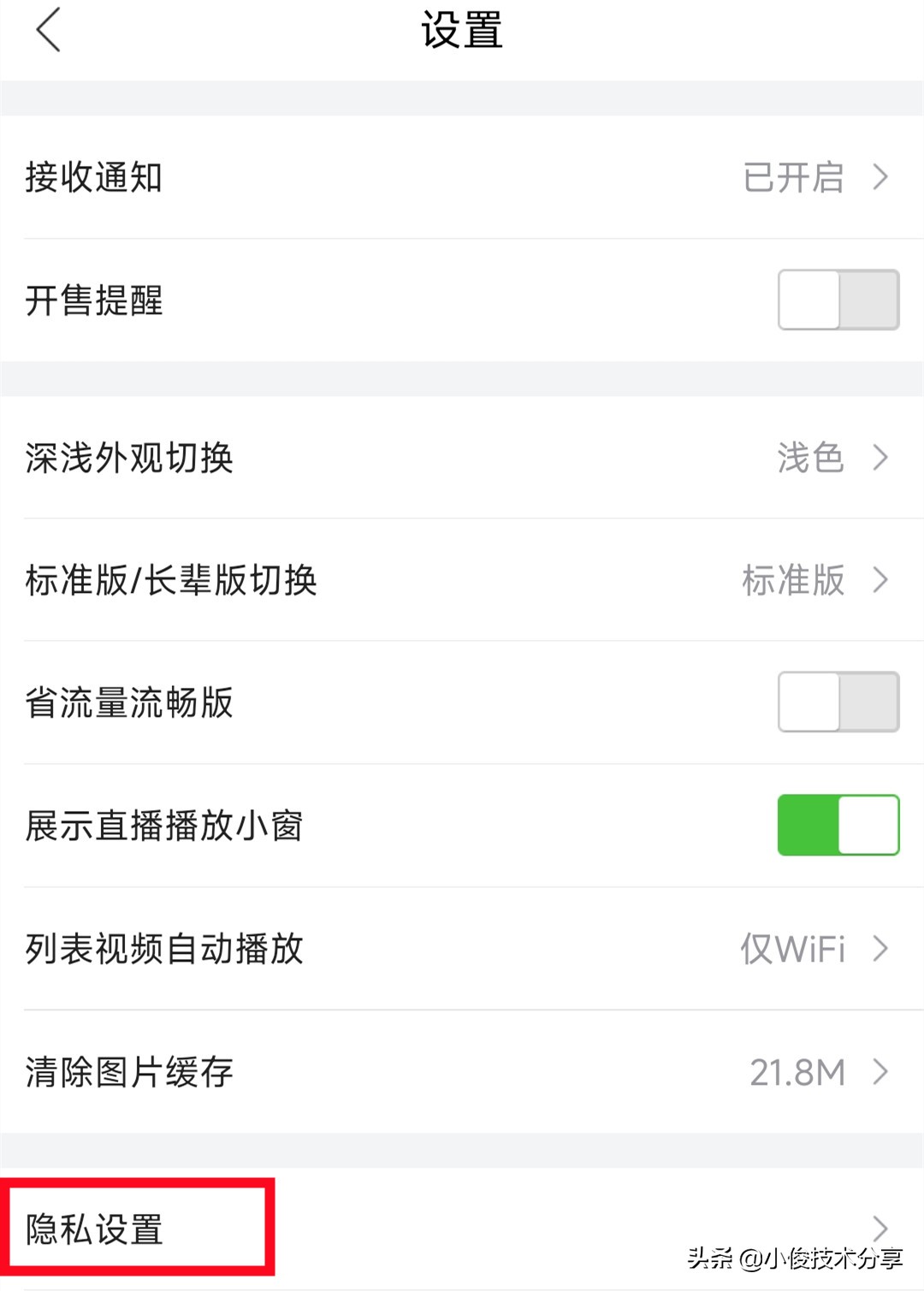This screenshot has height=1291, width=924.
Task: Expand the chevron next to 已开启
Action: point(881,177)
